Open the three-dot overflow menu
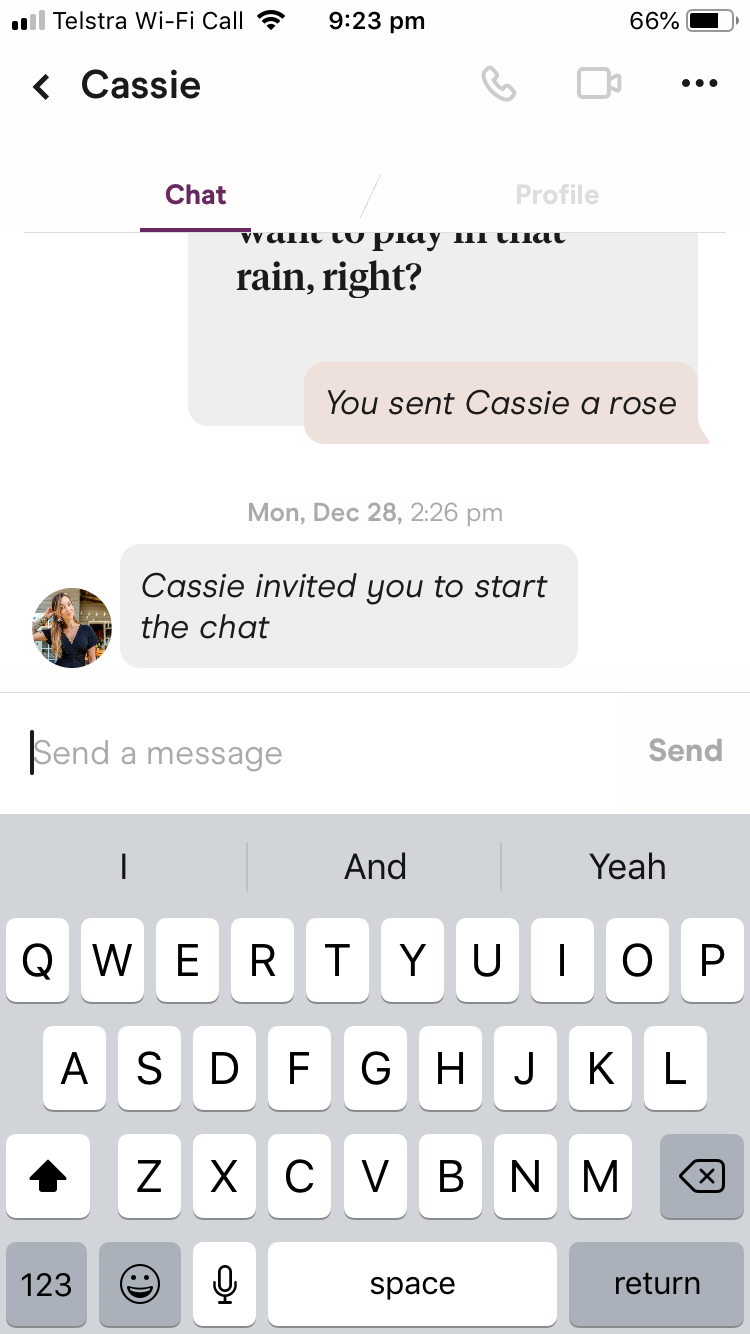 coord(699,84)
